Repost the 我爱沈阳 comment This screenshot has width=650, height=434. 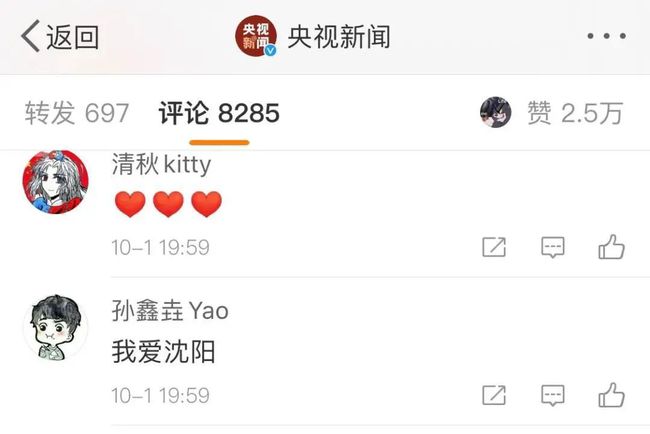tap(493, 394)
